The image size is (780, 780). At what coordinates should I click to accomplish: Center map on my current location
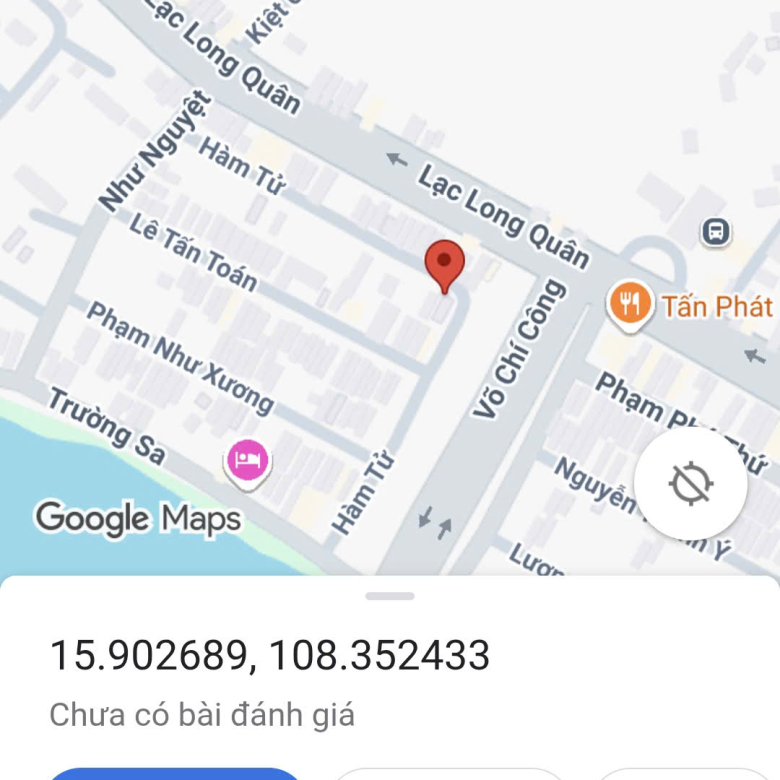(x=690, y=484)
